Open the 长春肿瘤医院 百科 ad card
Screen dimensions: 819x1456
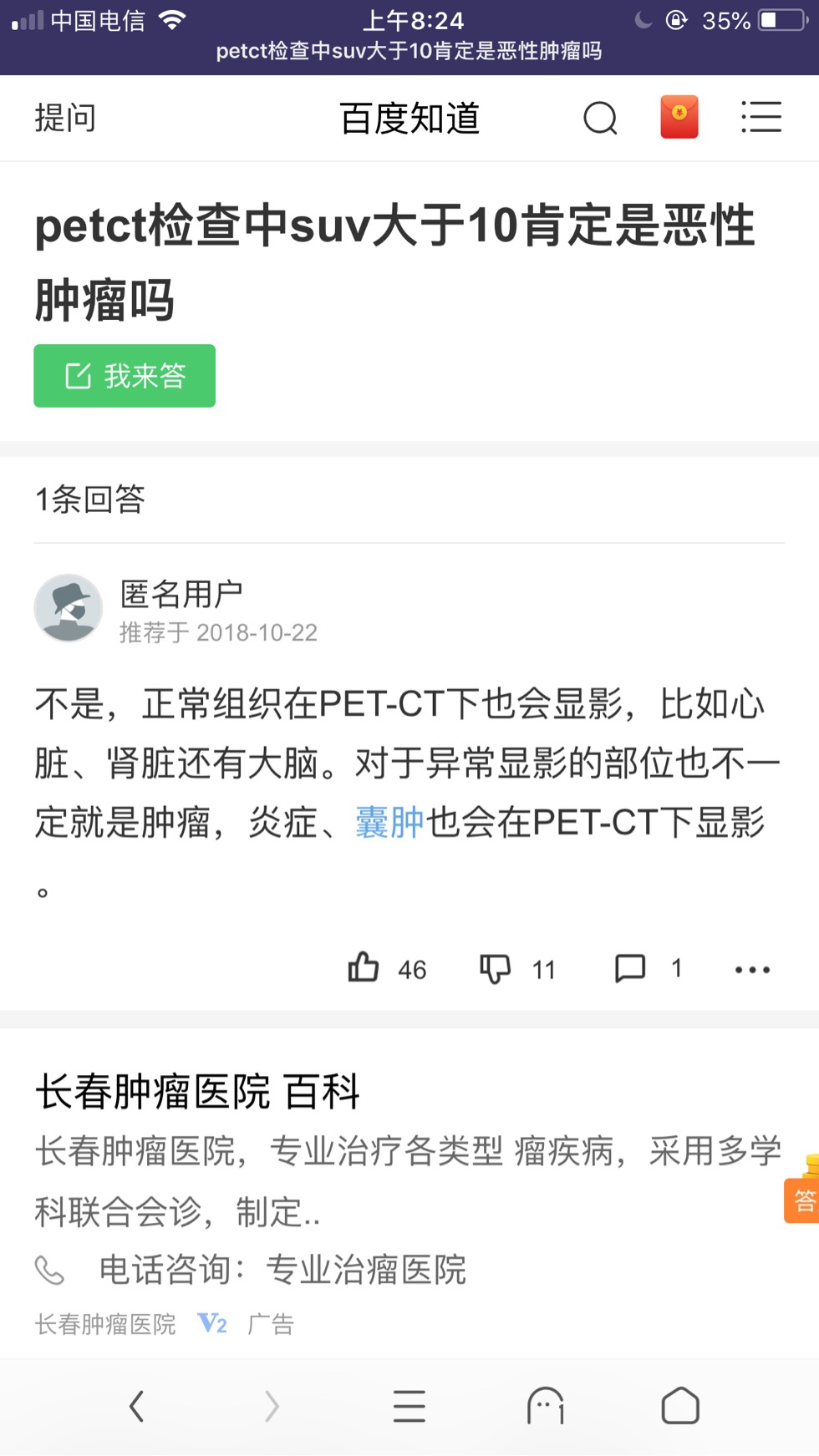point(197,1092)
